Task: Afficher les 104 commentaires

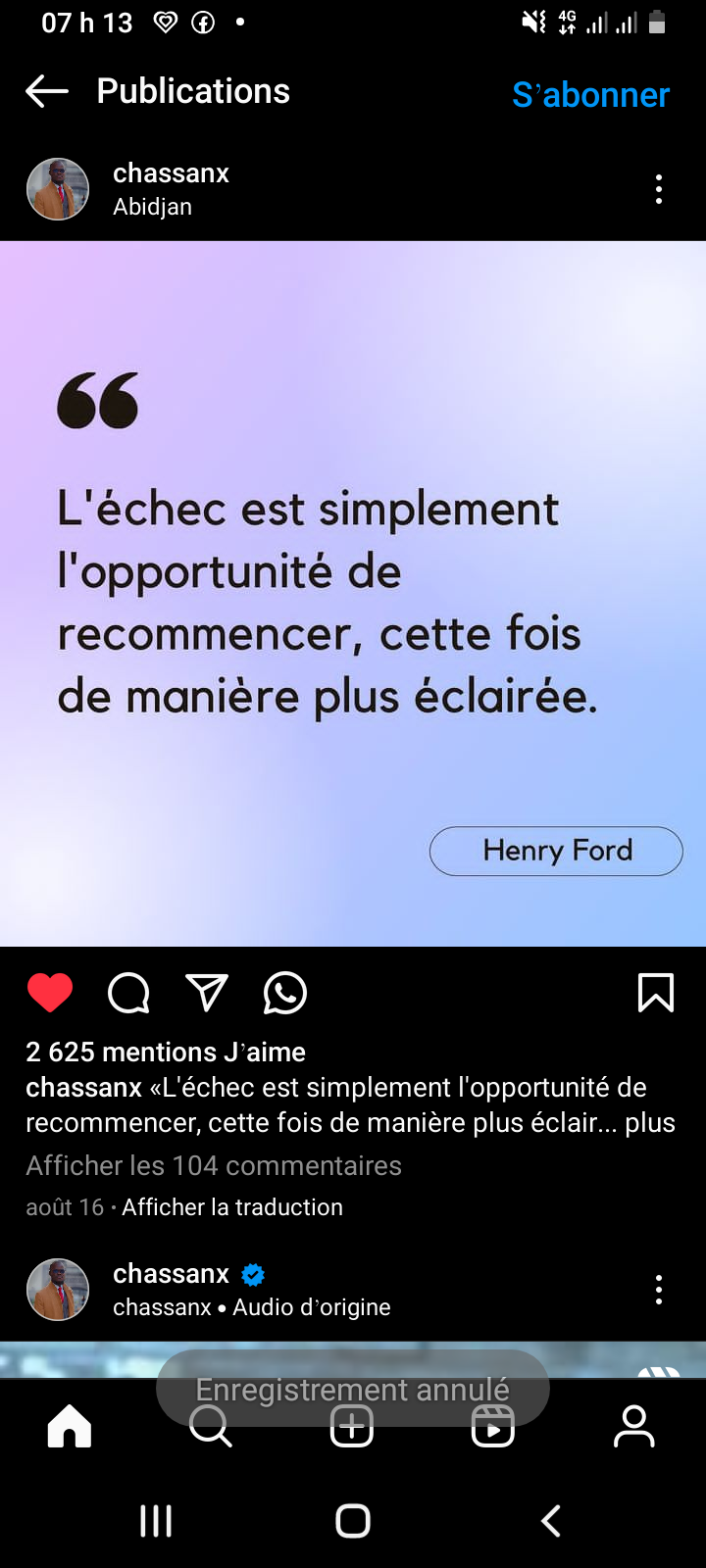Action: [214, 1165]
